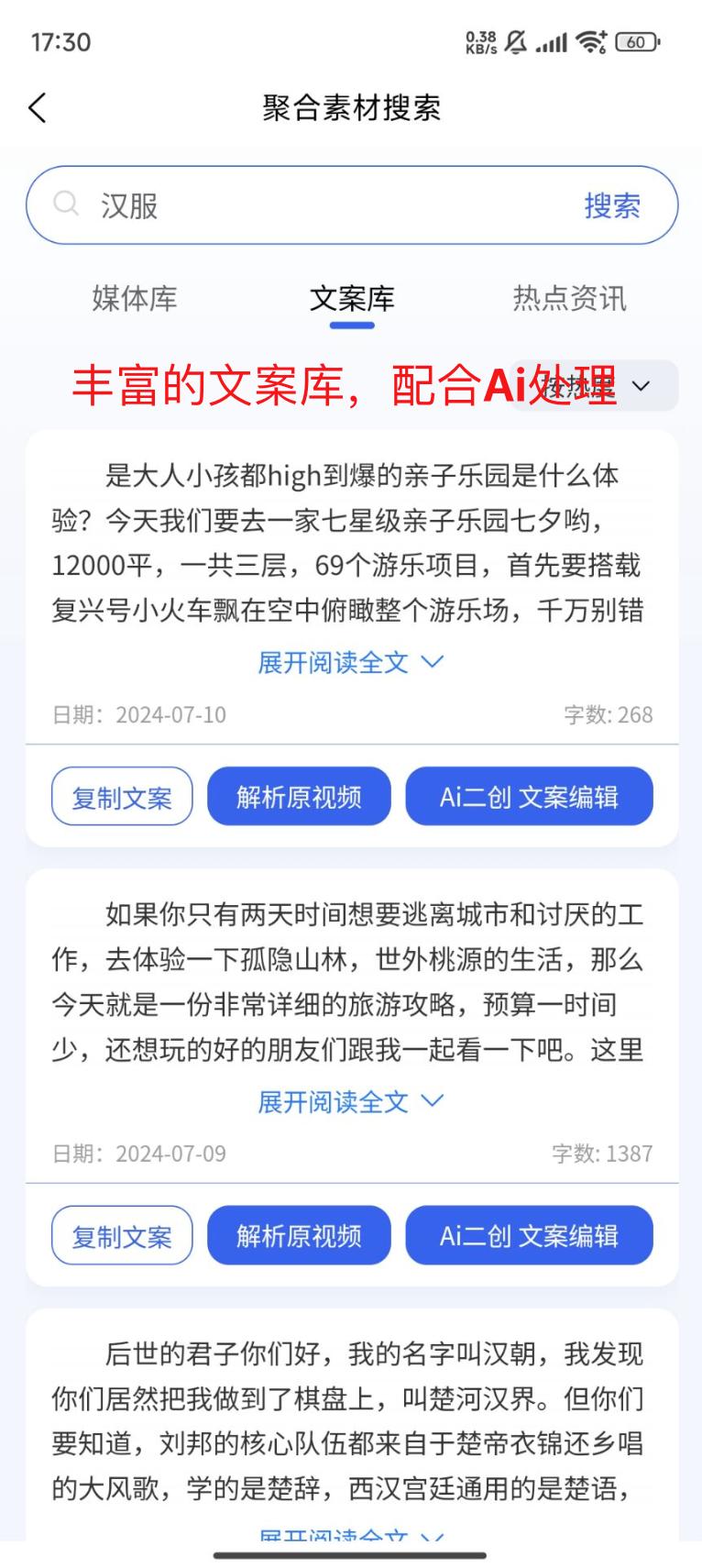
Task: Go back using the back arrow
Action: click(38, 108)
